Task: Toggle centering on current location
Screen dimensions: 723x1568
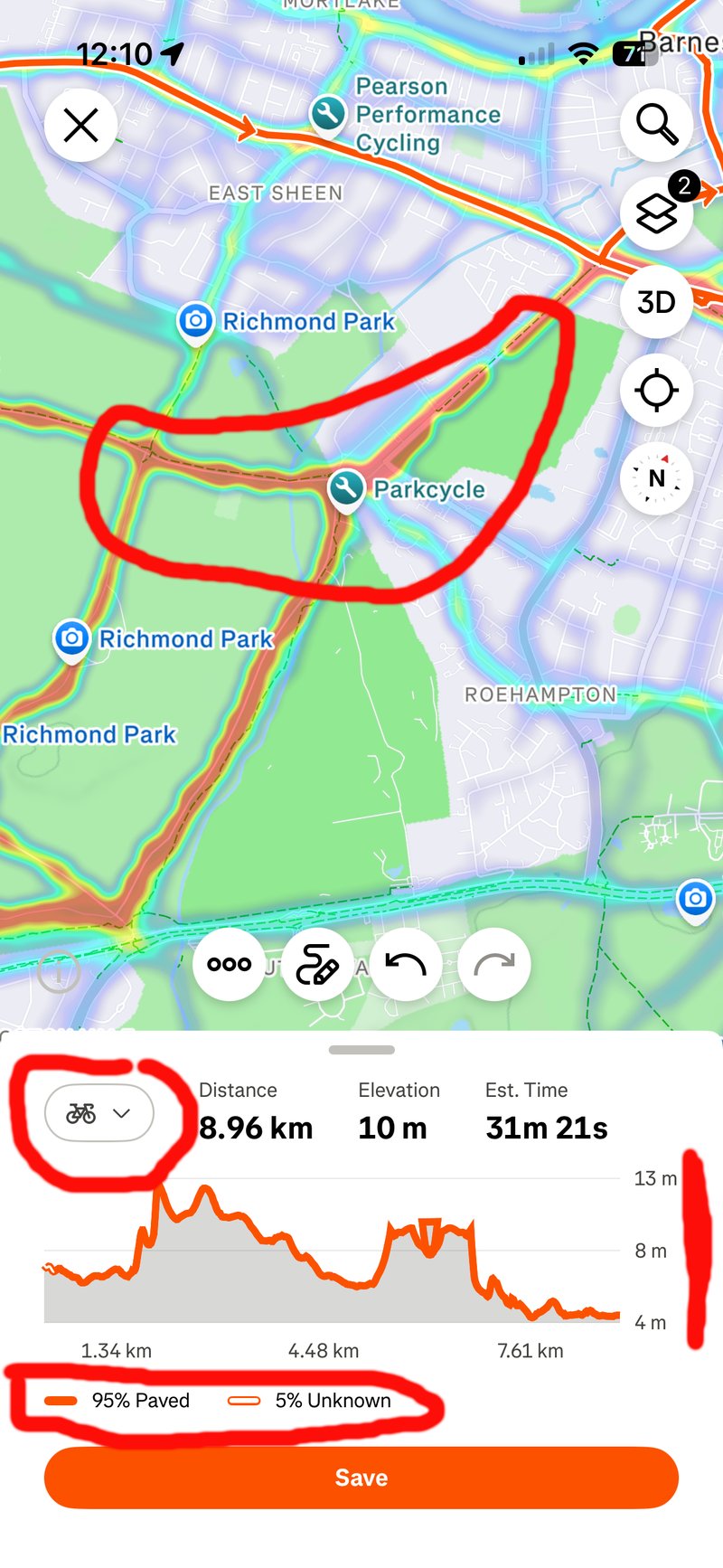Action: pyautogui.click(x=656, y=391)
